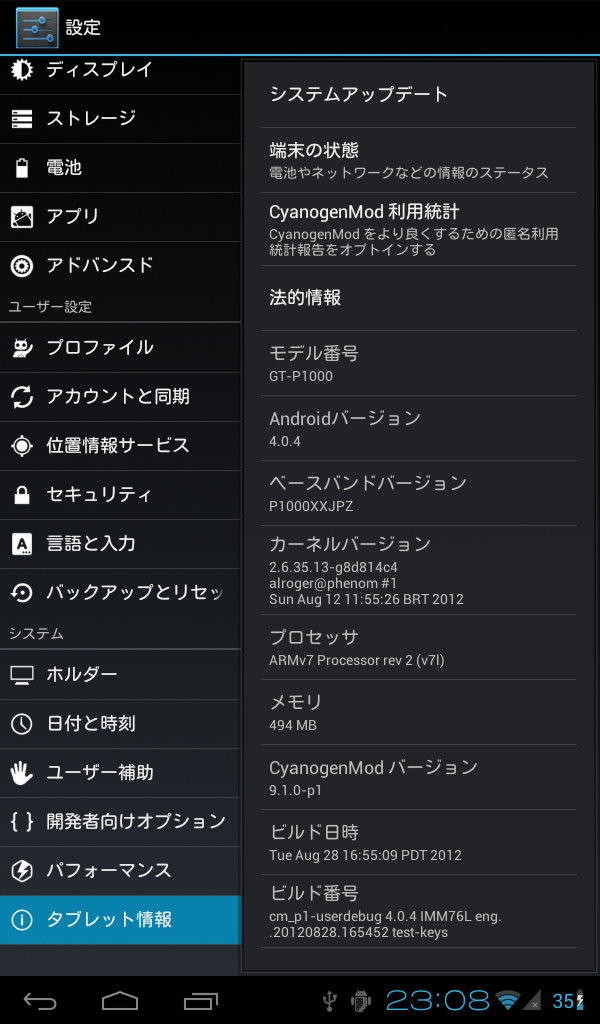Open 言語と入力 settings
Screen dimensions: 600x1024
(x=120, y=544)
